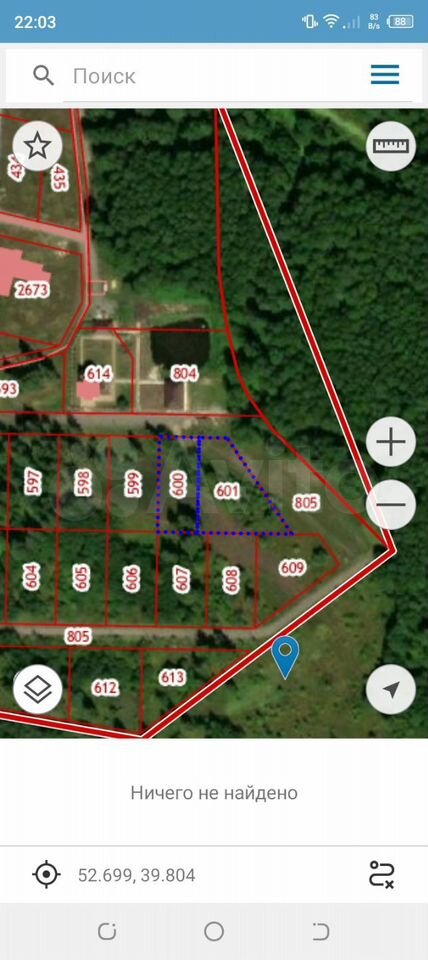Go to the system home screen
The width and height of the screenshot is (428, 960).
pyautogui.click(x=214, y=932)
